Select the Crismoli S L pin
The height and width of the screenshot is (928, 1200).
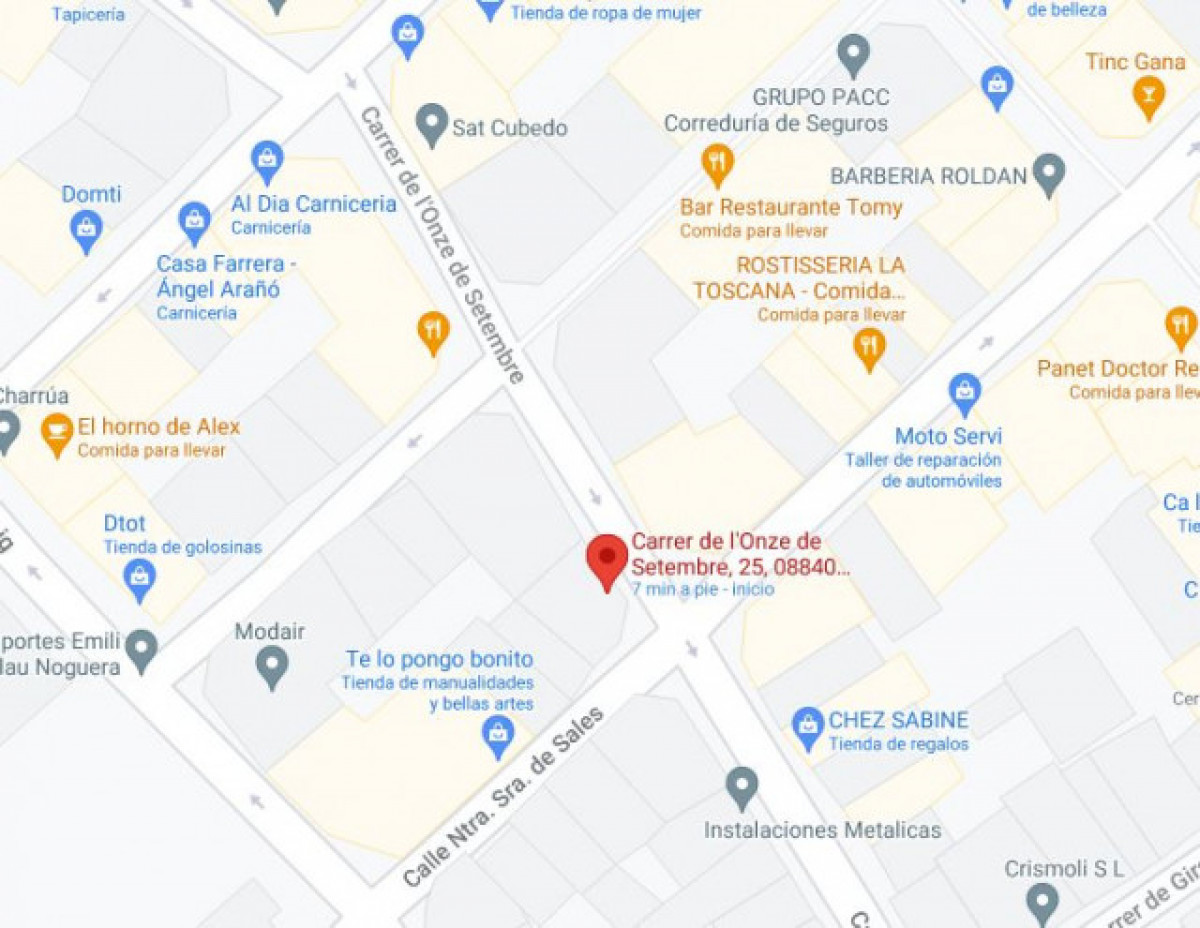(x=1042, y=902)
